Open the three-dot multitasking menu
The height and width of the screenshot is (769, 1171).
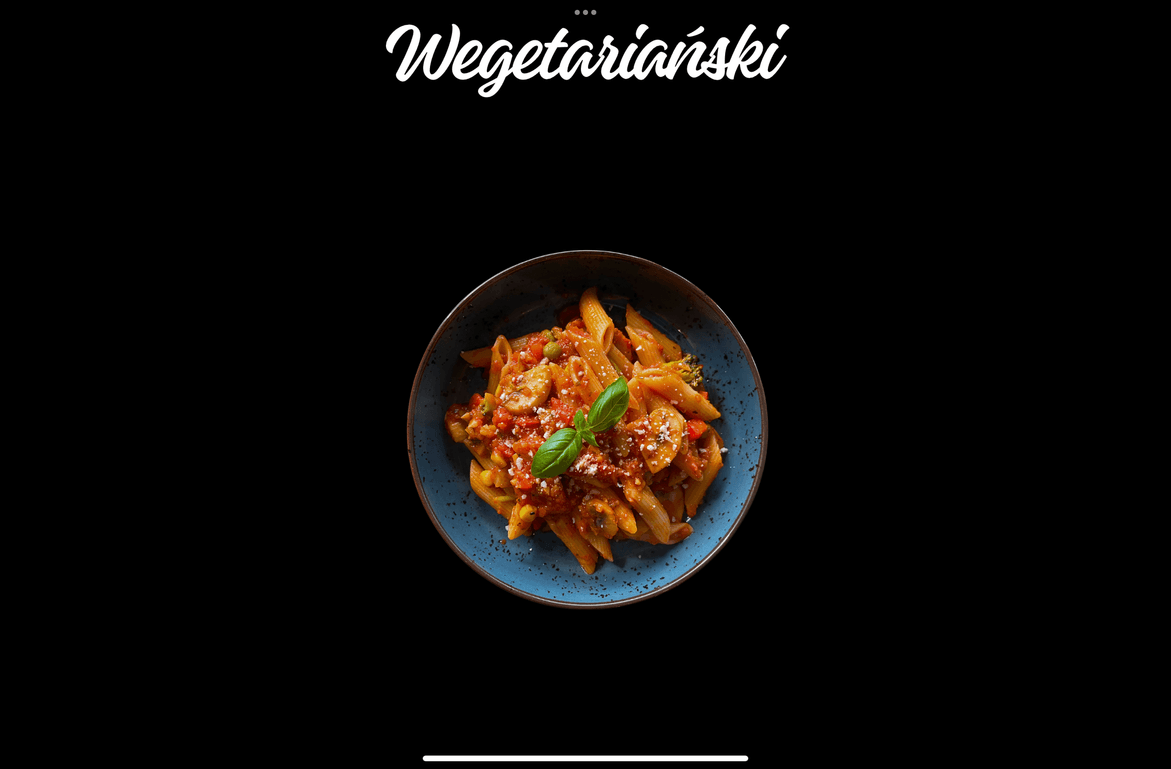pos(585,12)
